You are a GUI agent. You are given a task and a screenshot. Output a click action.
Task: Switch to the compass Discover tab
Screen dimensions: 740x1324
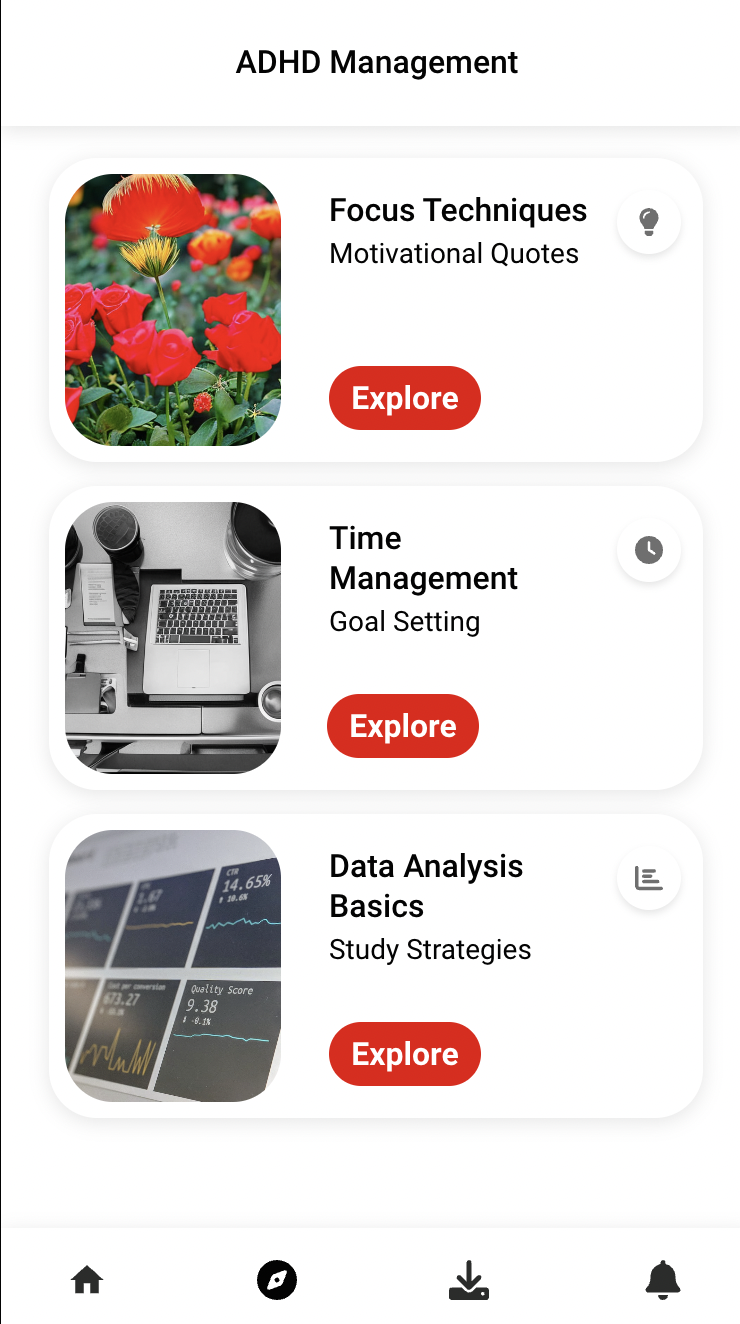coord(277,1279)
